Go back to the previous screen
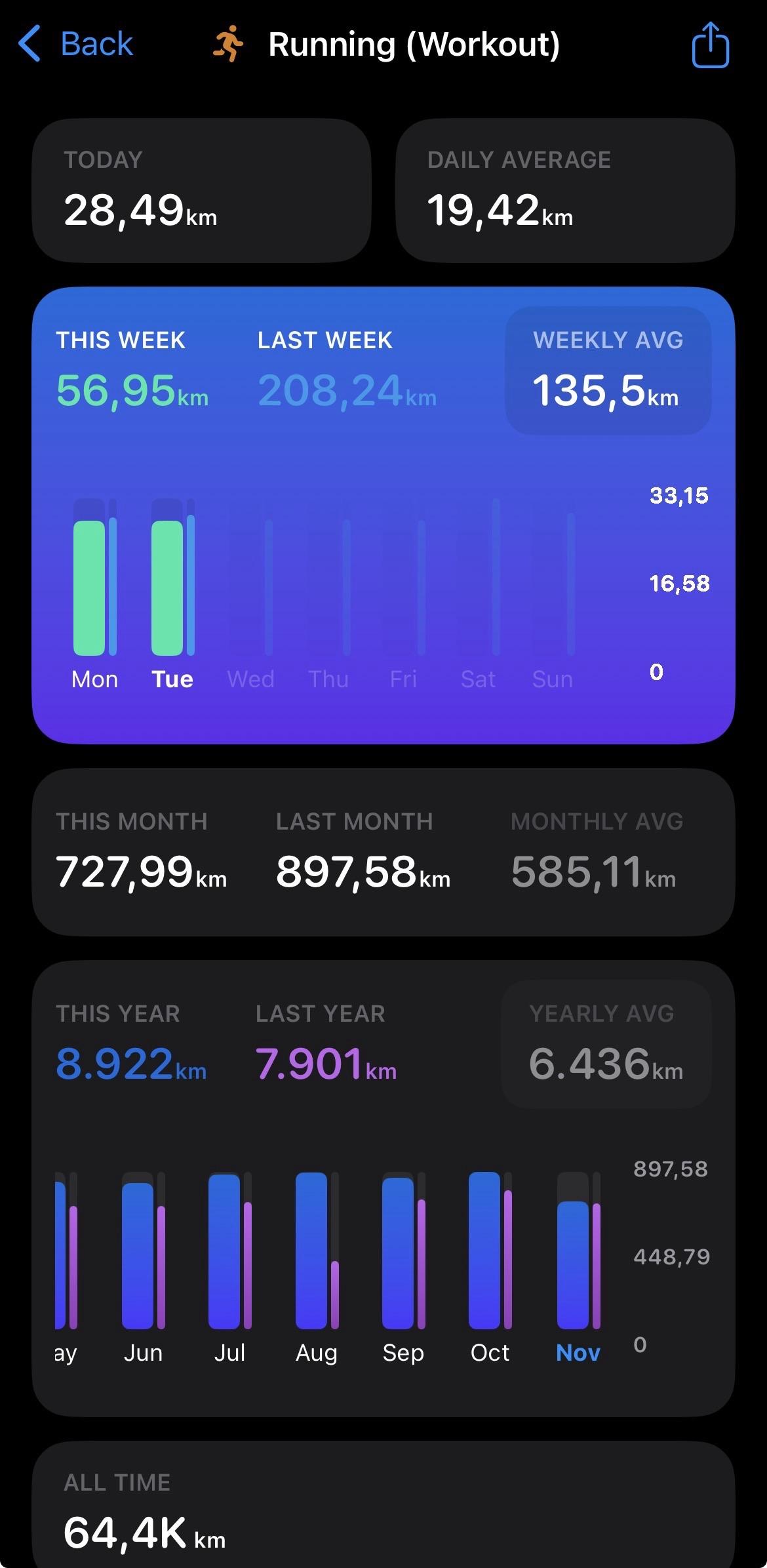Viewport: 767px width, 1568px height. 76,45
